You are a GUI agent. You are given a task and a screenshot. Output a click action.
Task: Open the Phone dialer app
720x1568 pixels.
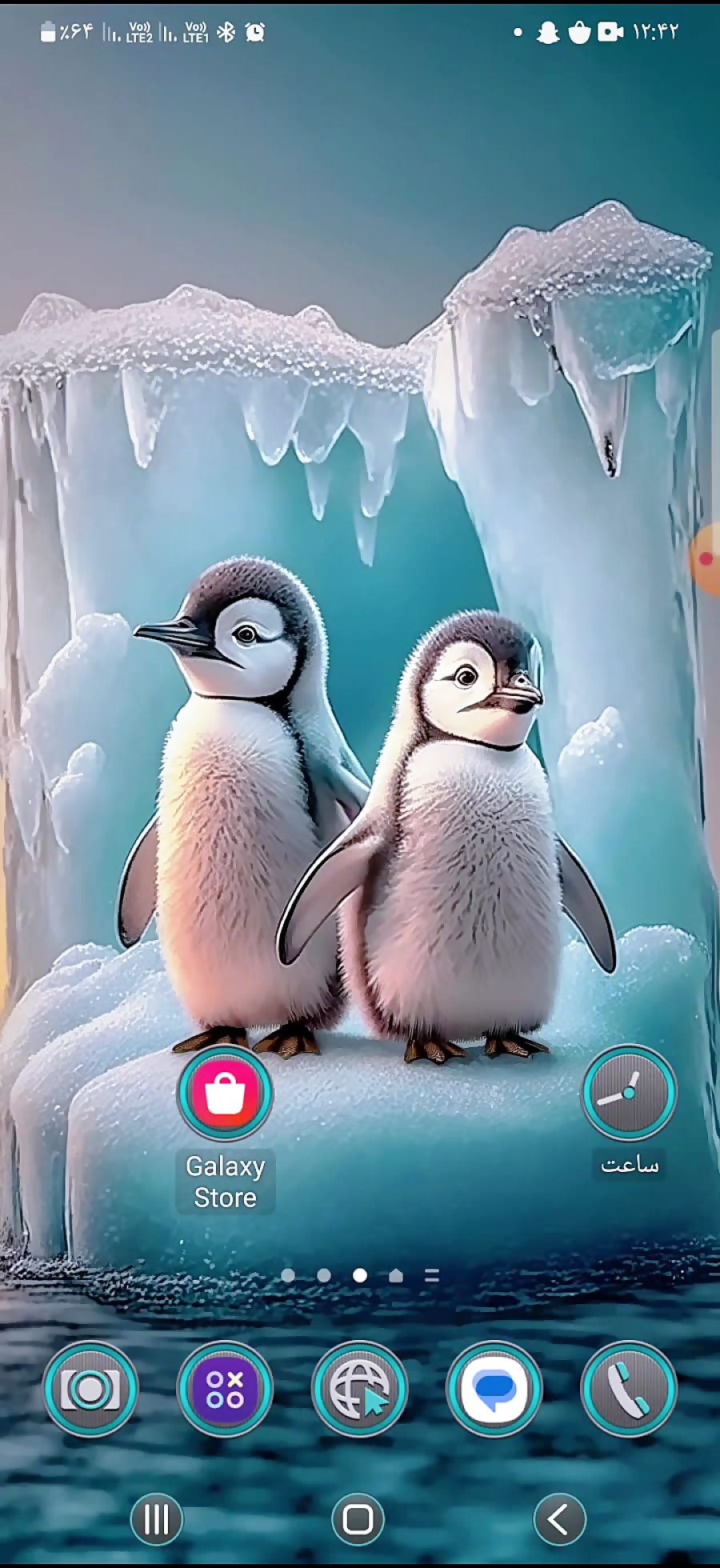629,1390
